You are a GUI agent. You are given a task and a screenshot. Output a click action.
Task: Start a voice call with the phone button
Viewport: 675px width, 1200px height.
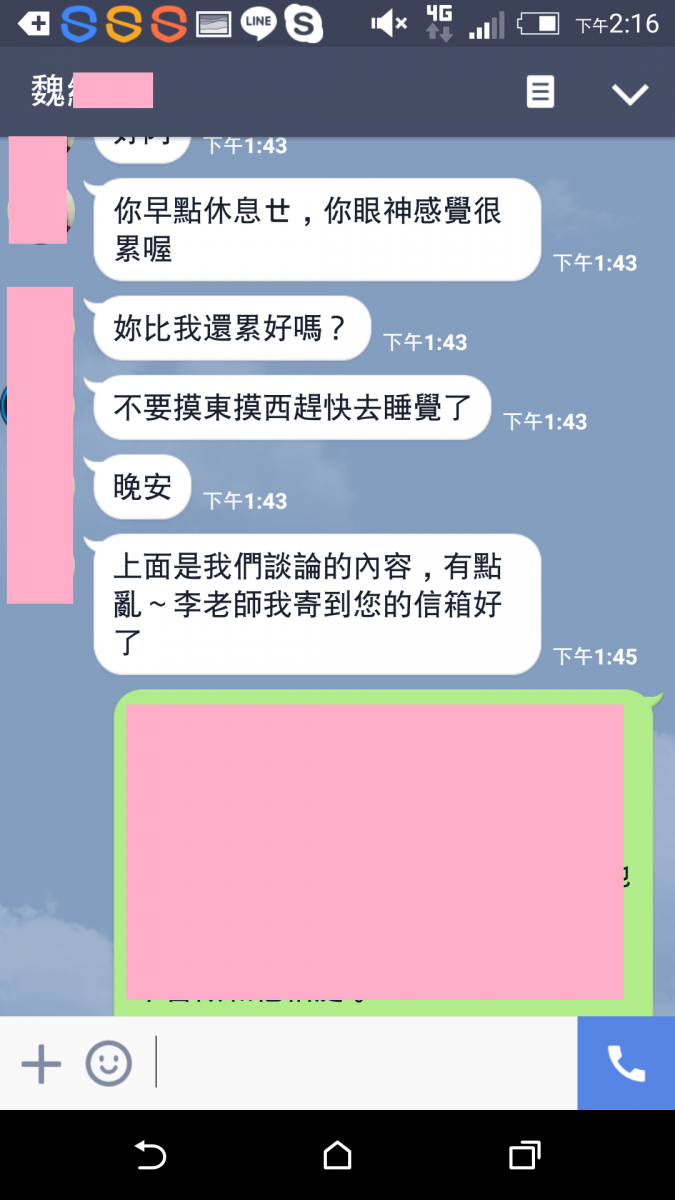[x=626, y=1064]
